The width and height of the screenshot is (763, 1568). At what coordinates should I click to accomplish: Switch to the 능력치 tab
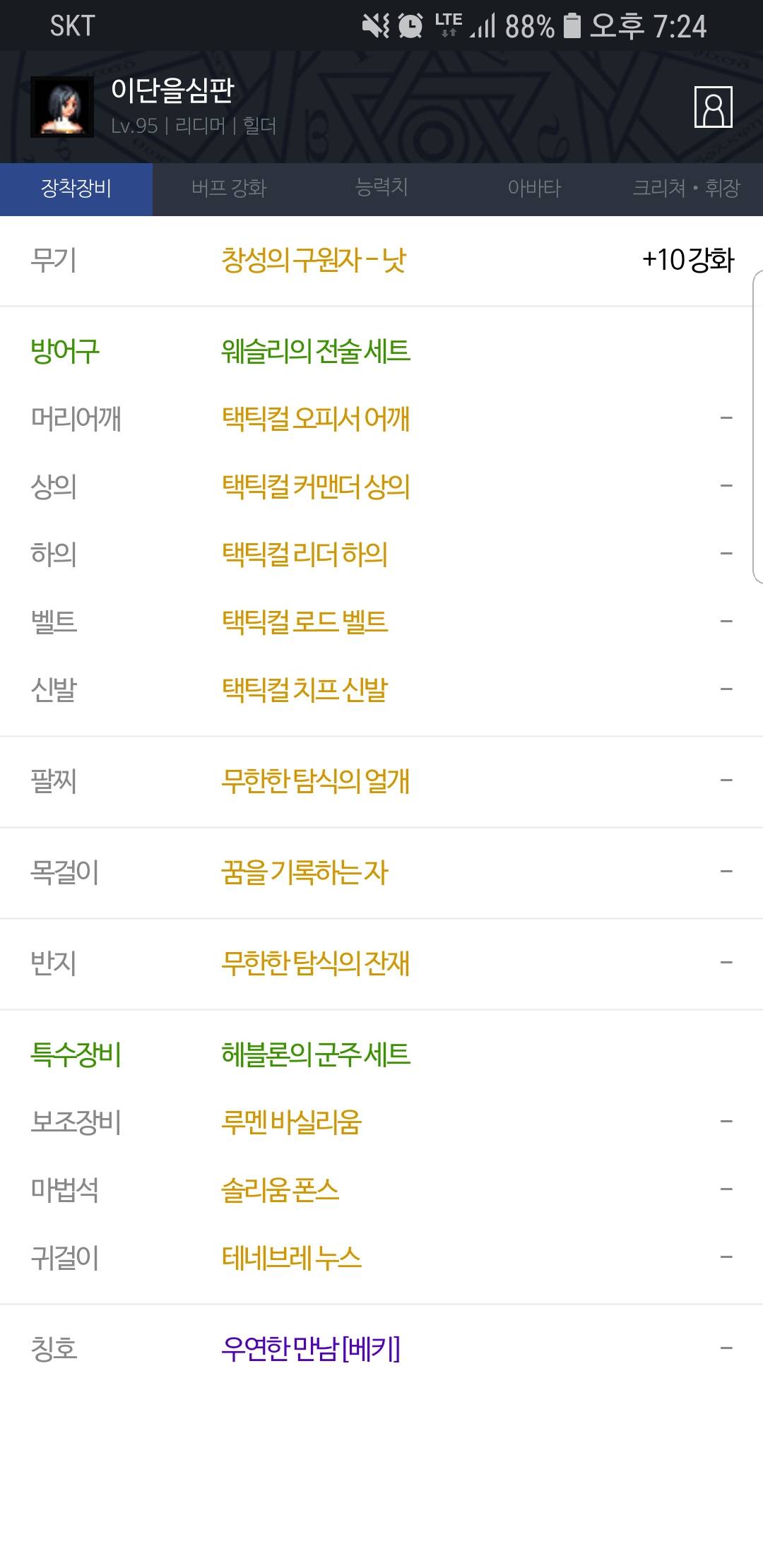click(x=381, y=188)
